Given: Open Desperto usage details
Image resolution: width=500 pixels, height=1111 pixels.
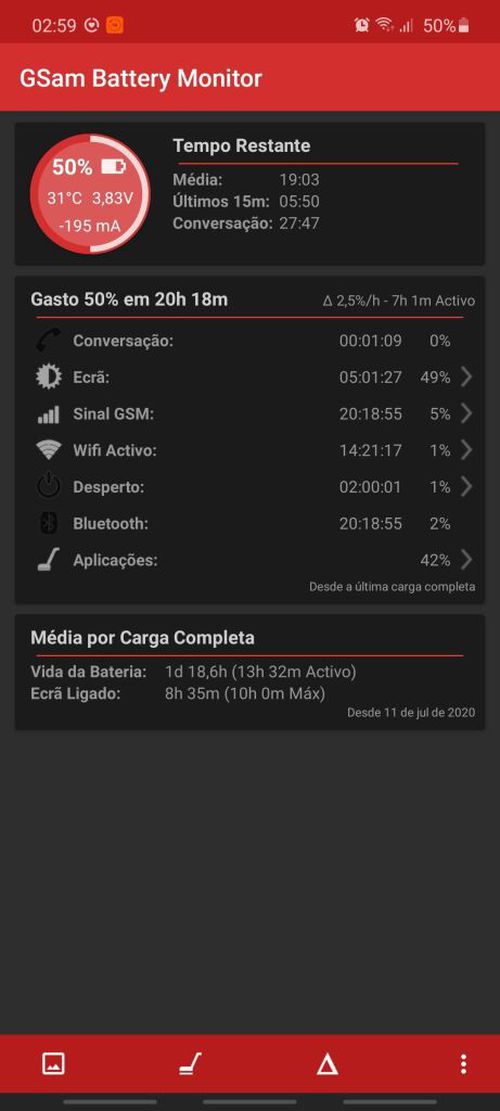Looking at the screenshot, I should pos(250,487).
